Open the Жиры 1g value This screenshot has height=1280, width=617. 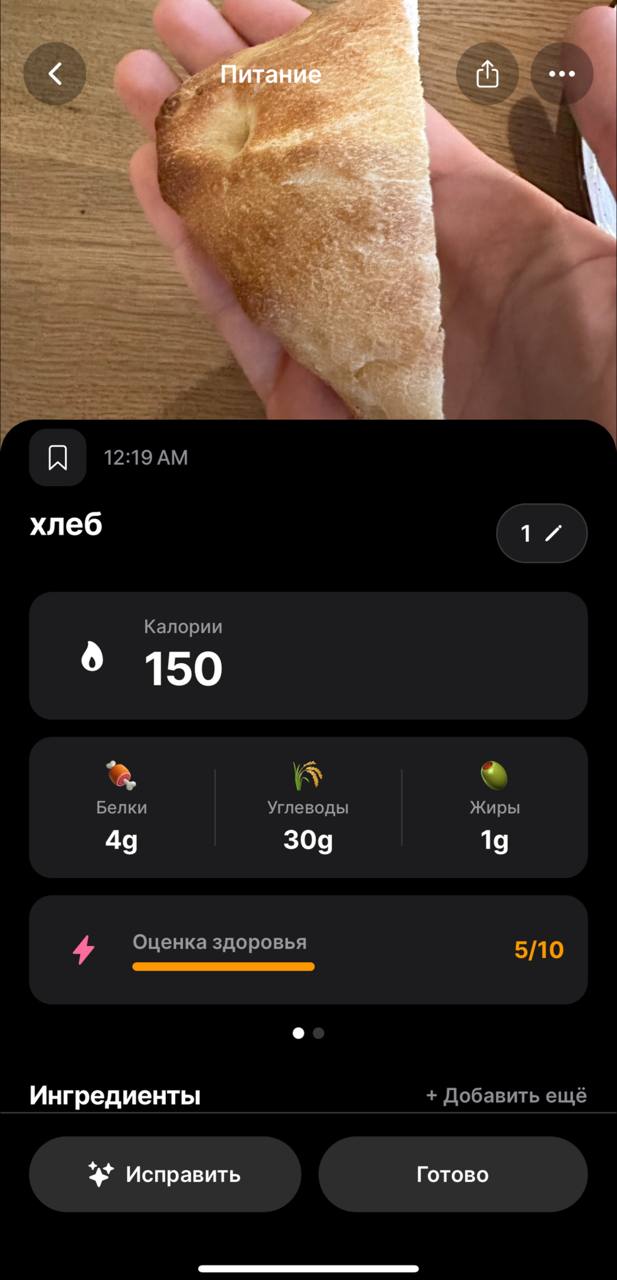pyautogui.click(x=494, y=808)
